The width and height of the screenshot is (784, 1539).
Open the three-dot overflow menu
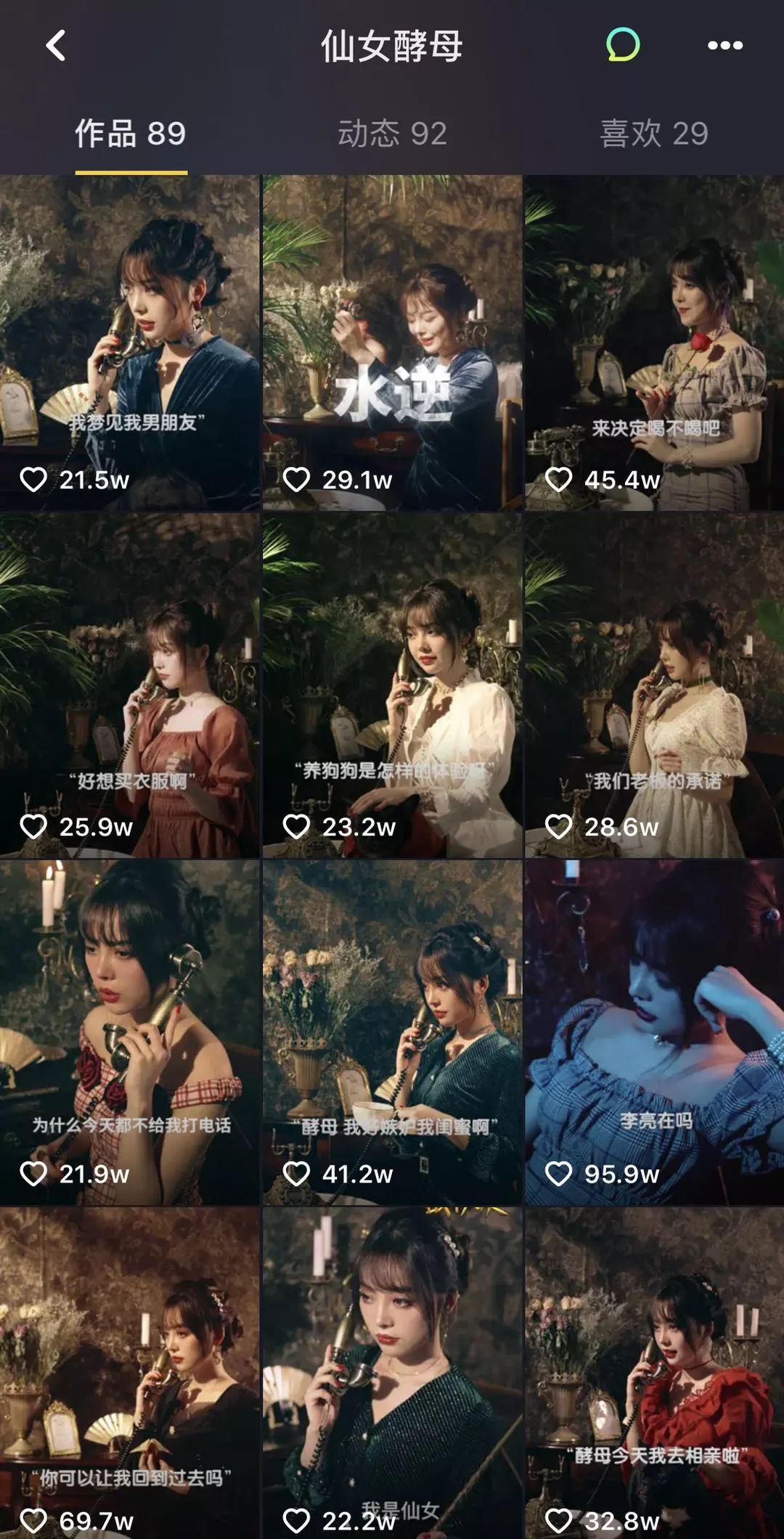[724, 46]
